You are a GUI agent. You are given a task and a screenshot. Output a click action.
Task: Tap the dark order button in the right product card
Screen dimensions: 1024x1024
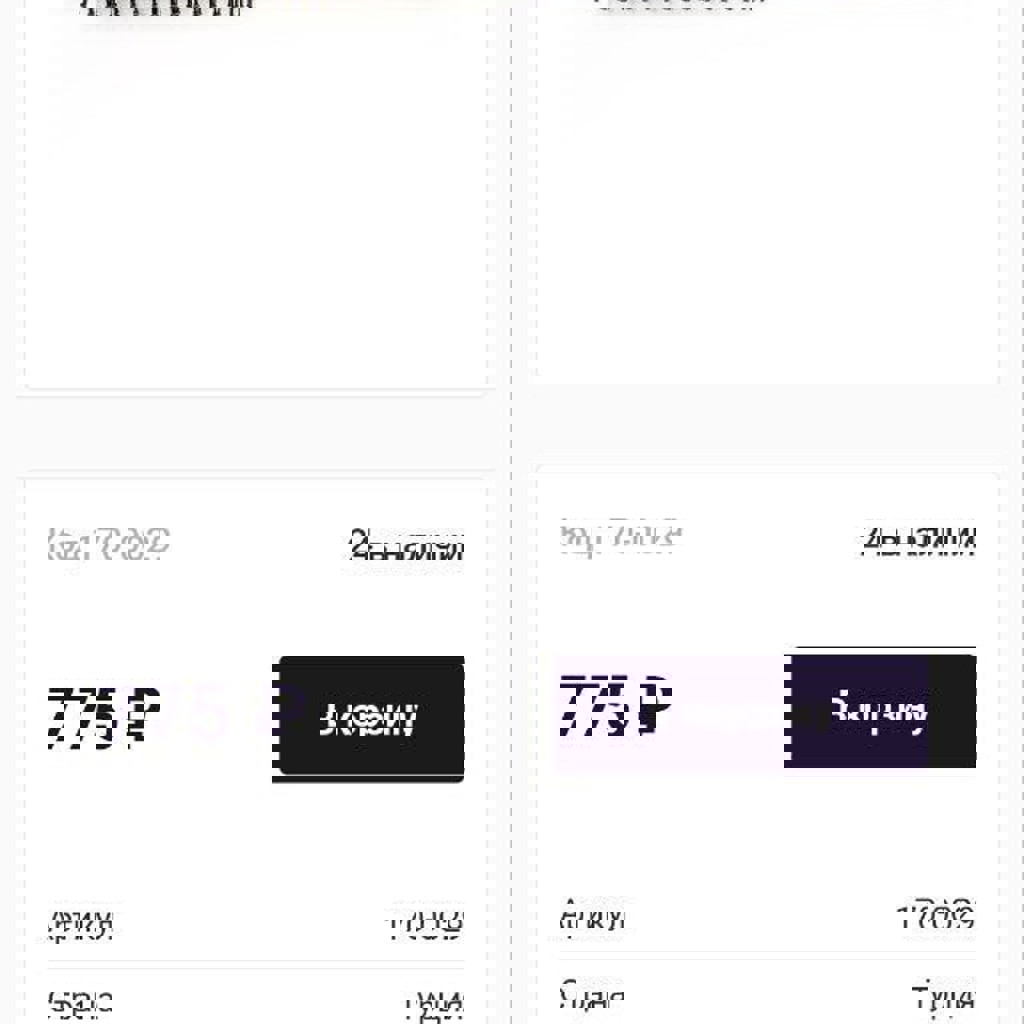coord(879,711)
